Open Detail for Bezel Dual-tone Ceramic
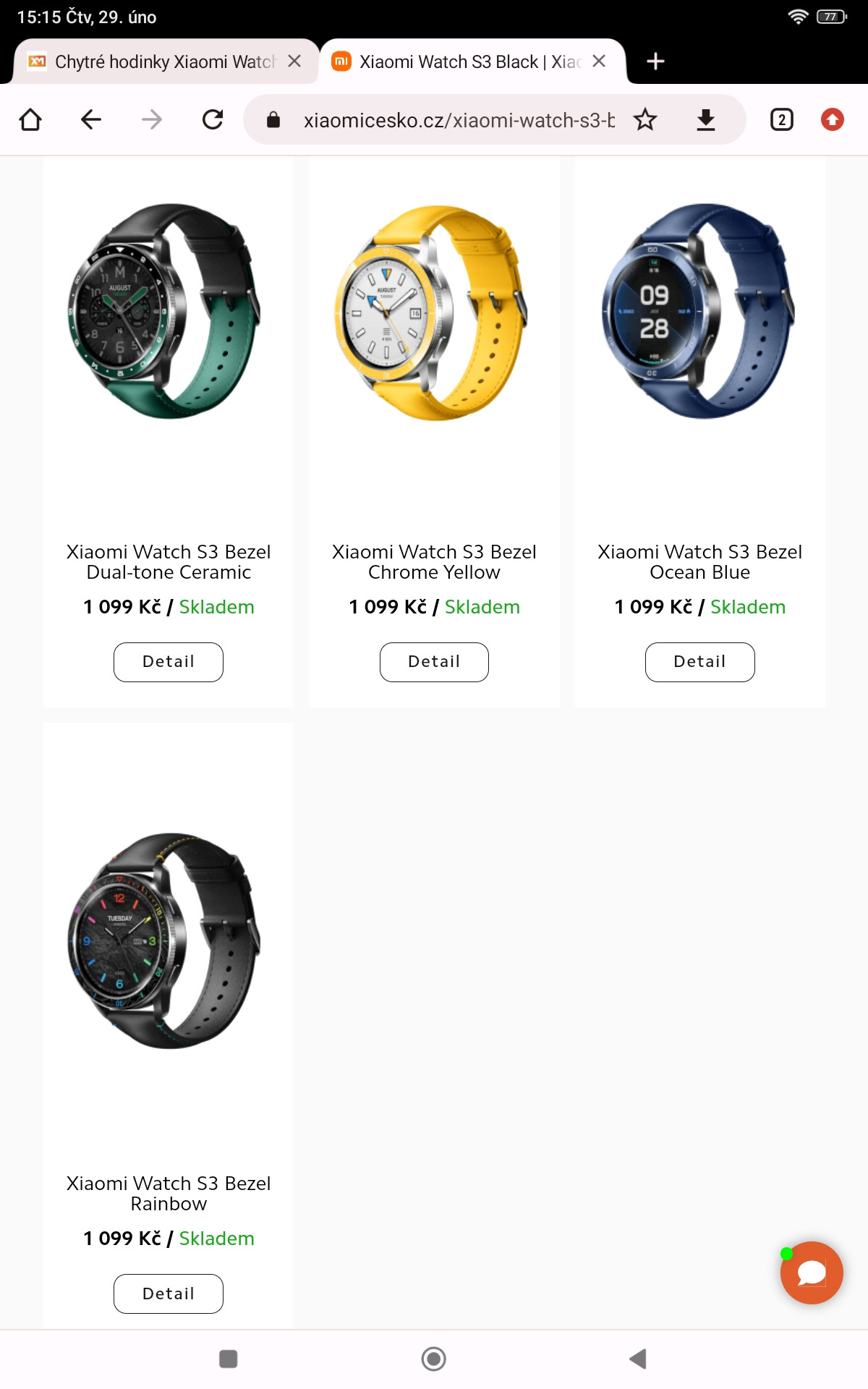The width and height of the screenshot is (868, 1389). coord(169,662)
